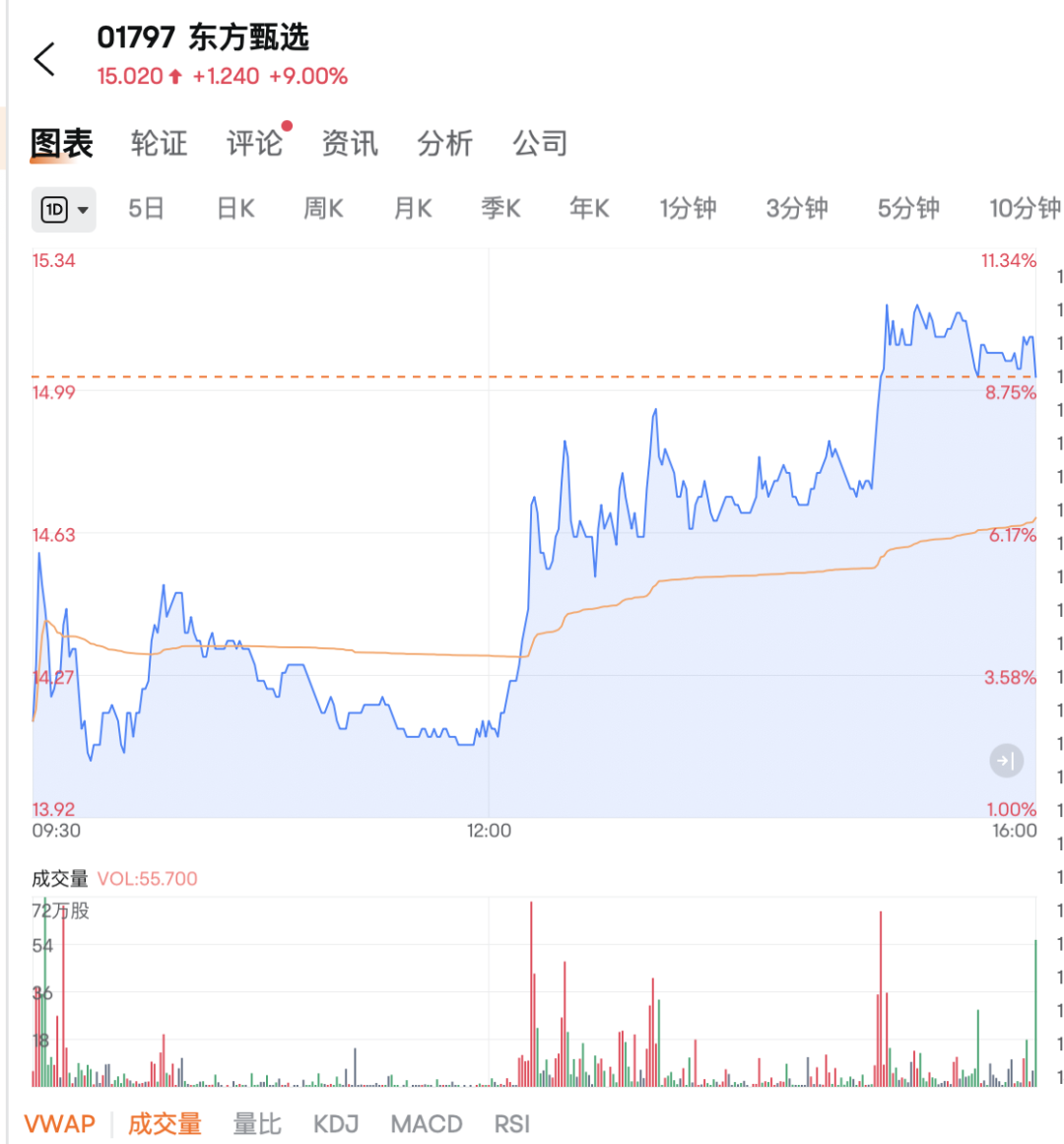
Task: Select the 5日 chart period
Action: pos(146,209)
